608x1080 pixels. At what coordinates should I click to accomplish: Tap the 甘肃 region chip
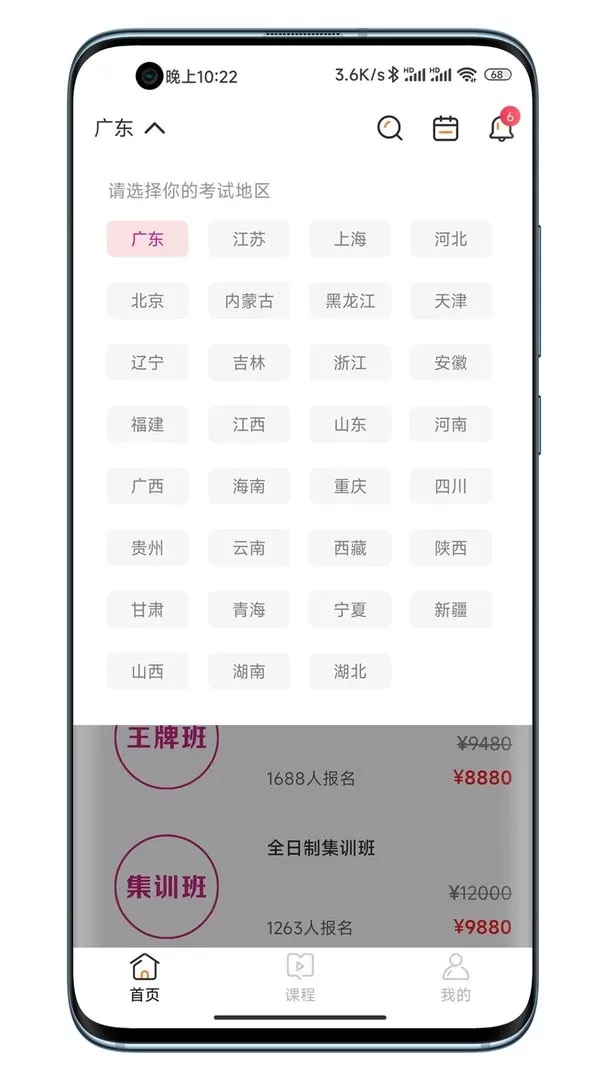tap(147, 610)
